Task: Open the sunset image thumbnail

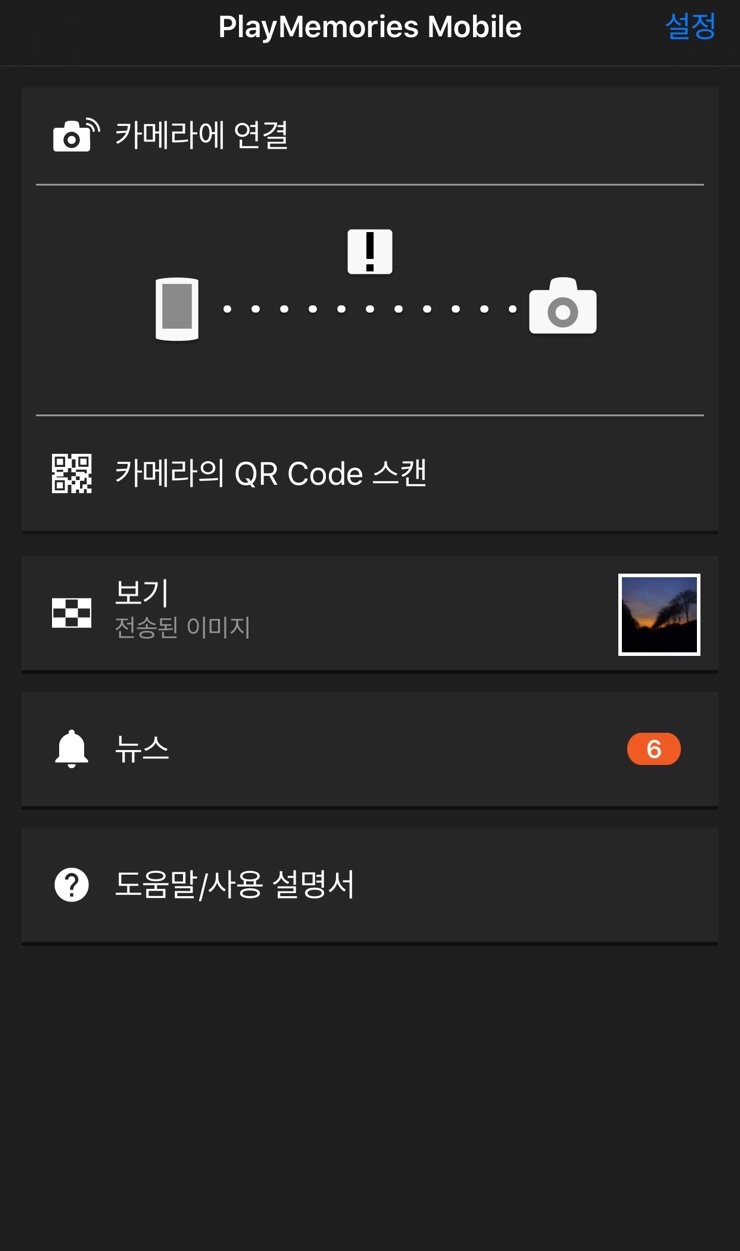Action: coord(659,614)
